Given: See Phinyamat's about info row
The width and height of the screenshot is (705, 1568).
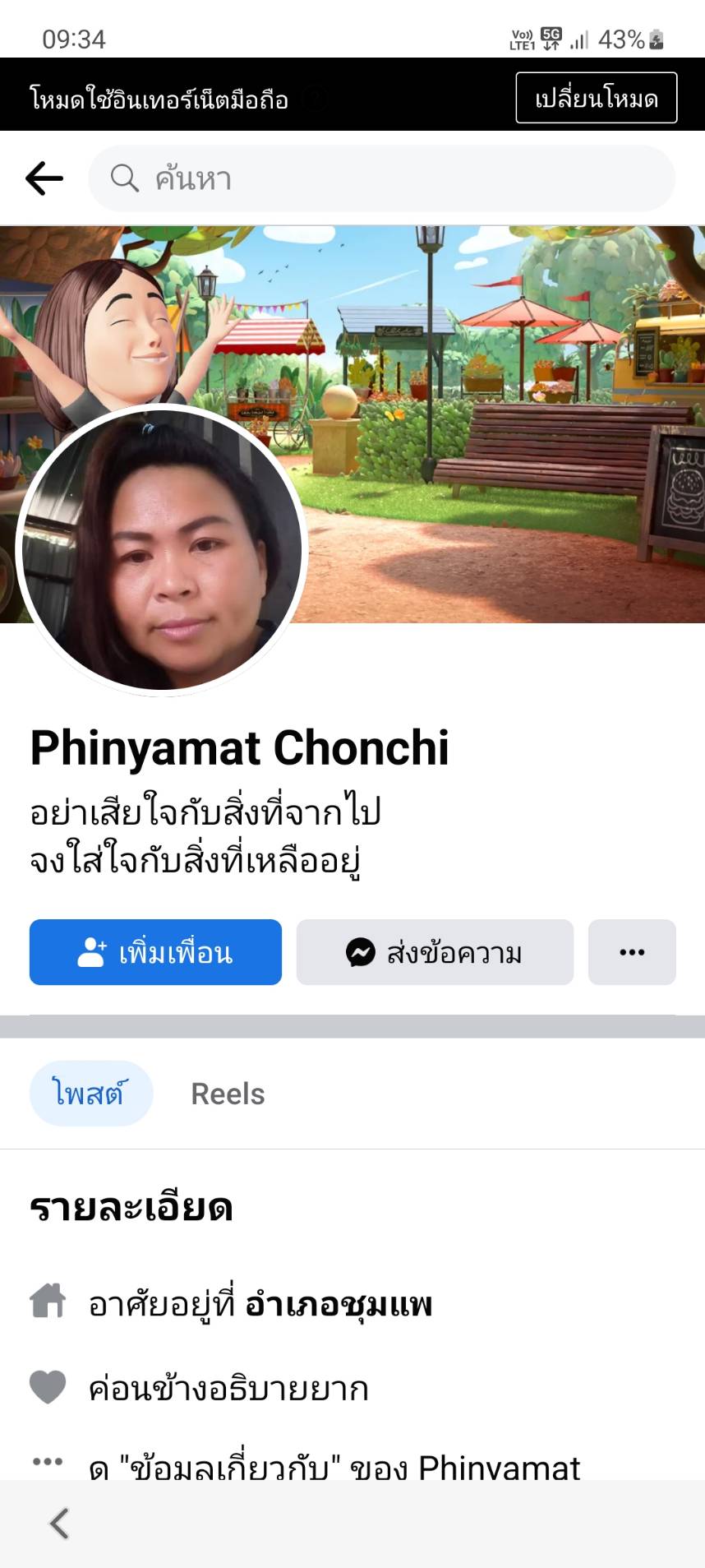Looking at the screenshot, I should [x=334, y=1466].
